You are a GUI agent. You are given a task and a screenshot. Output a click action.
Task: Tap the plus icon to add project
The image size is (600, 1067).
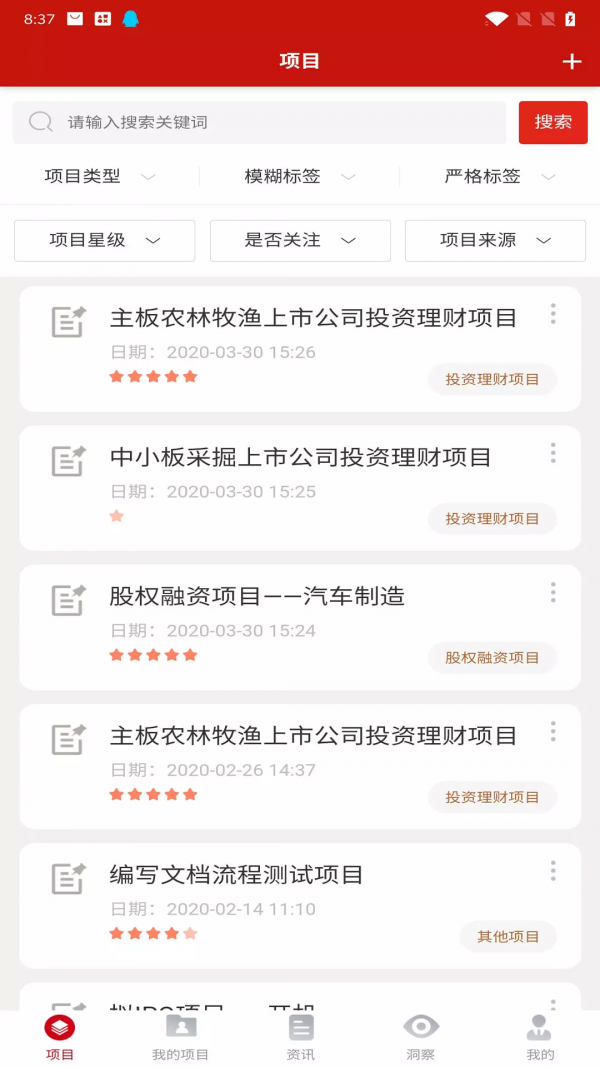click(571, 62)
